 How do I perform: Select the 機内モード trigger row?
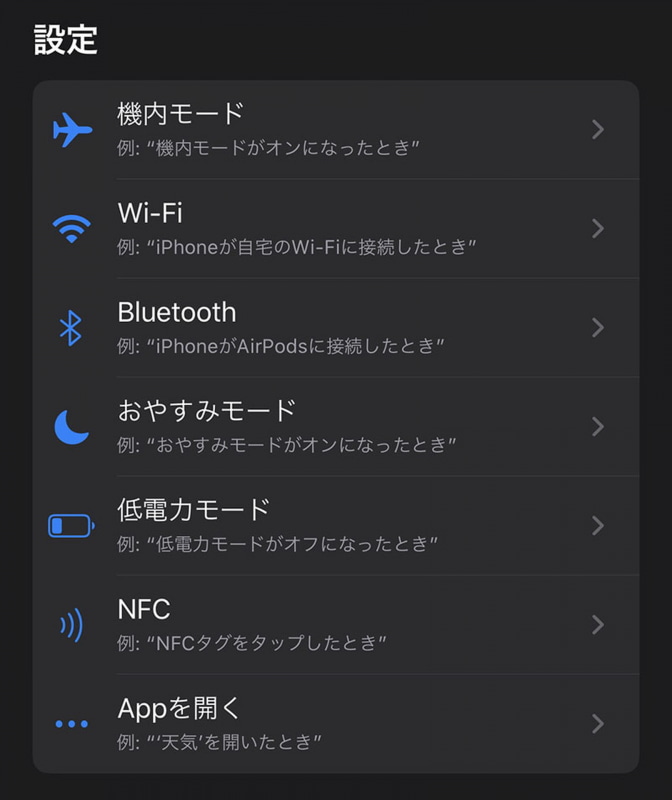[x=335, y=130]
